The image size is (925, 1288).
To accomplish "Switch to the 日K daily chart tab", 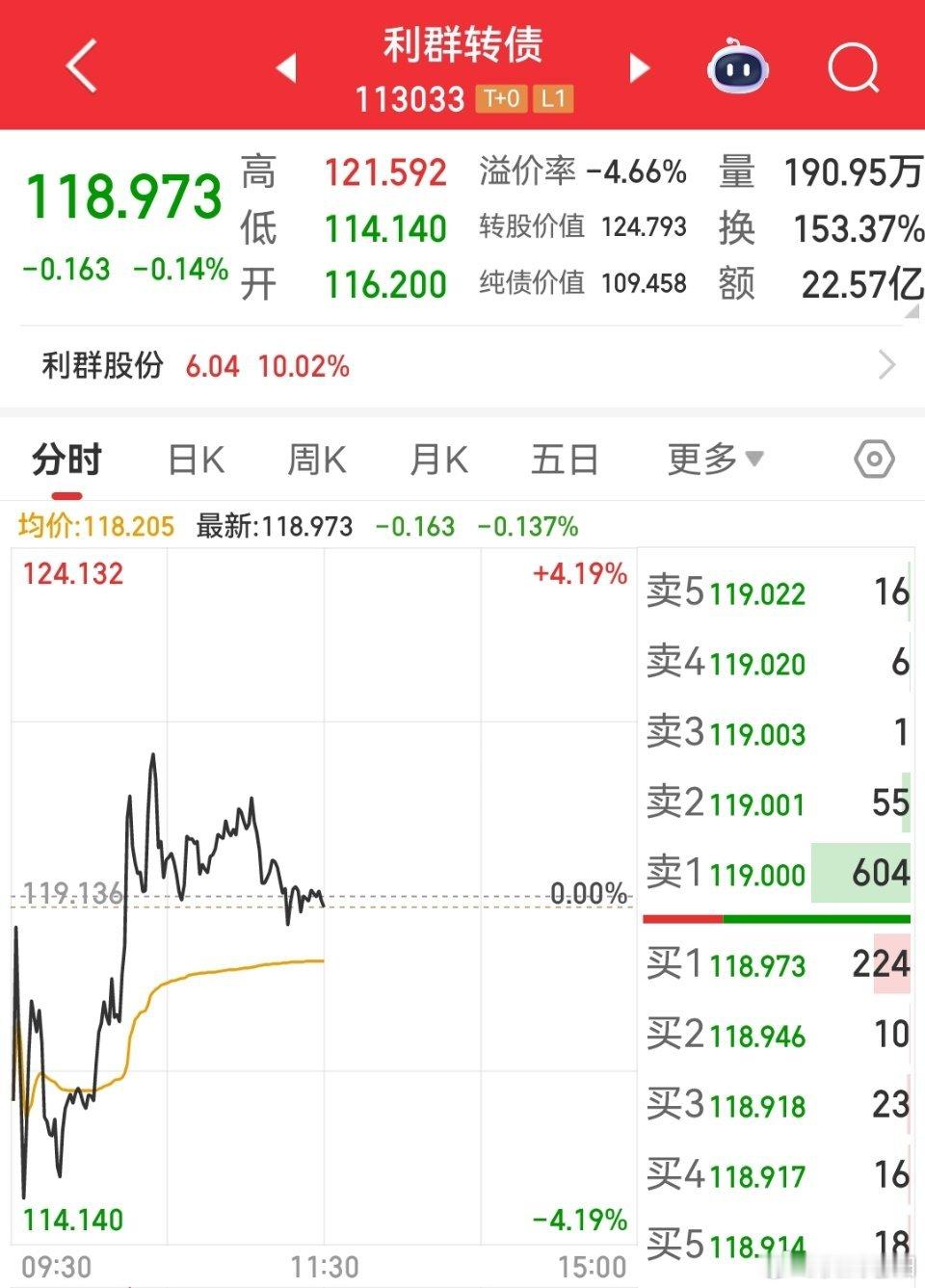I will 195,460.
